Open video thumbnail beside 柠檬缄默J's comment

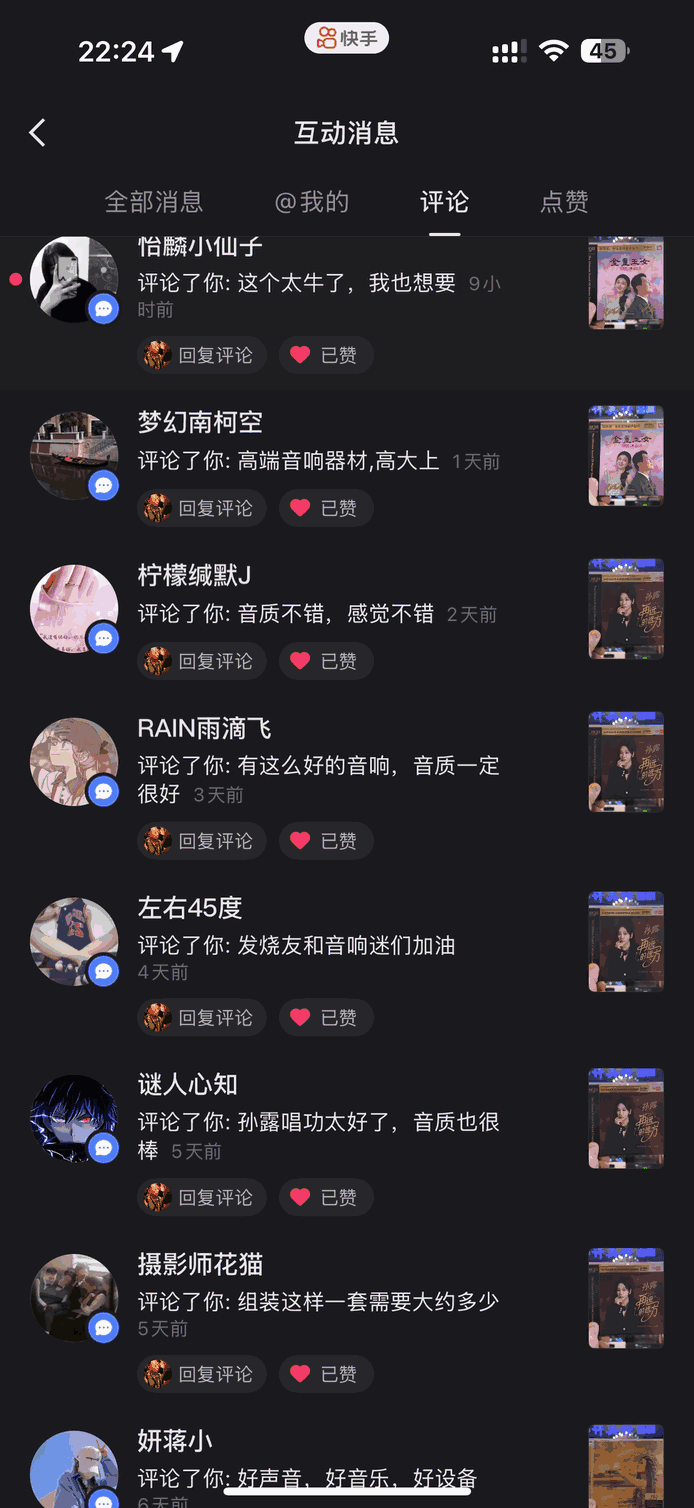(x=626, y=608)
